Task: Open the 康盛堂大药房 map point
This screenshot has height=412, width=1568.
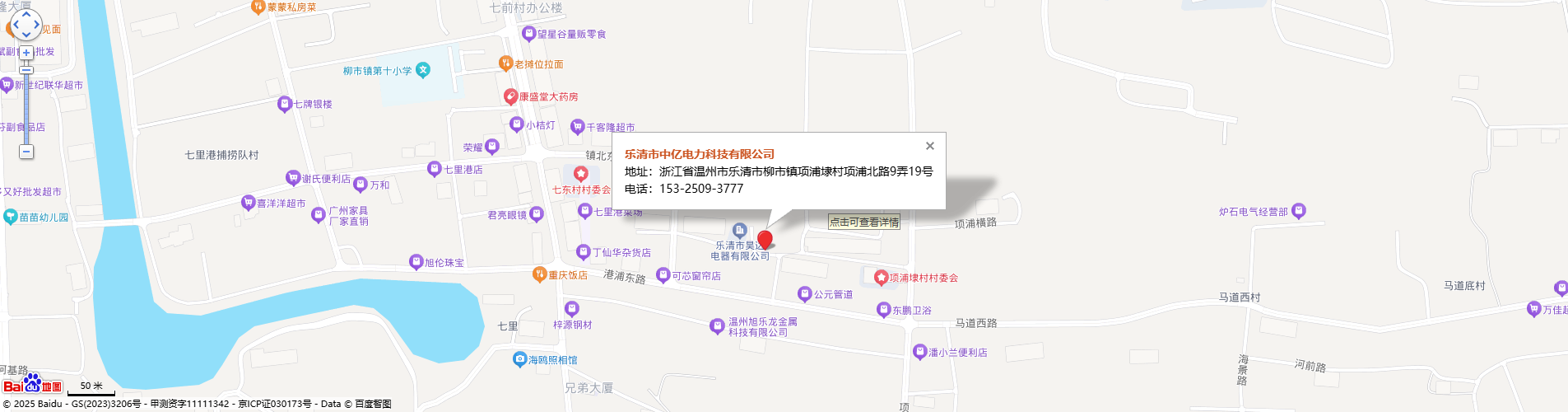Action: coord(510,96)
